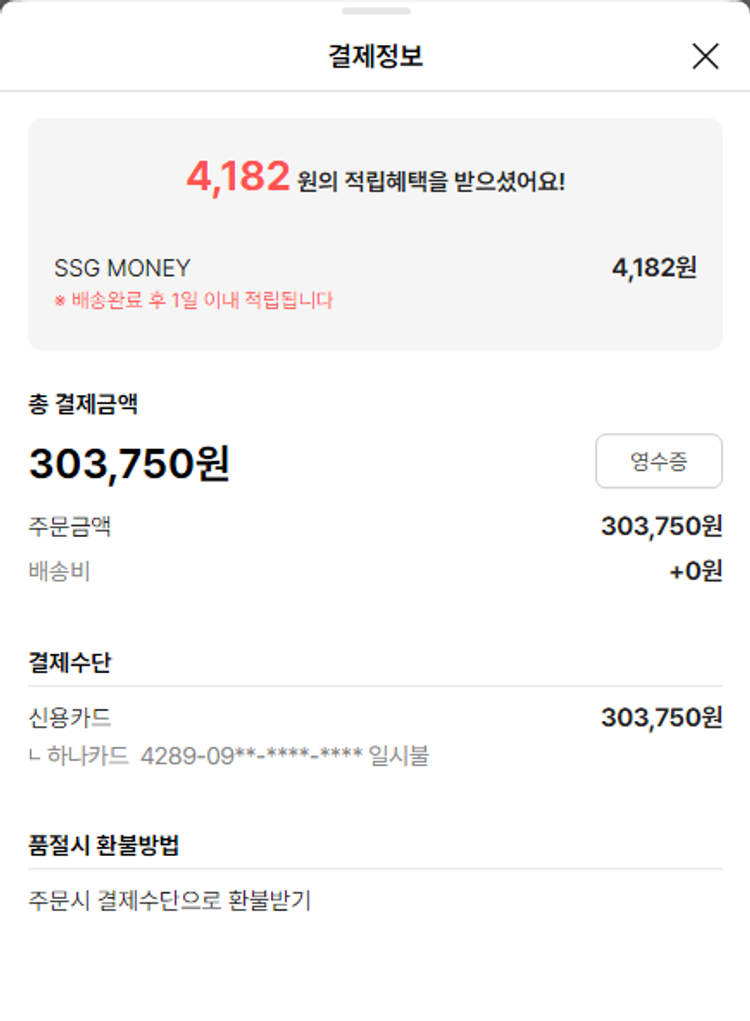Close the 결제정보 payment info sheet
Screen dimensions: 750x1021
705,57
